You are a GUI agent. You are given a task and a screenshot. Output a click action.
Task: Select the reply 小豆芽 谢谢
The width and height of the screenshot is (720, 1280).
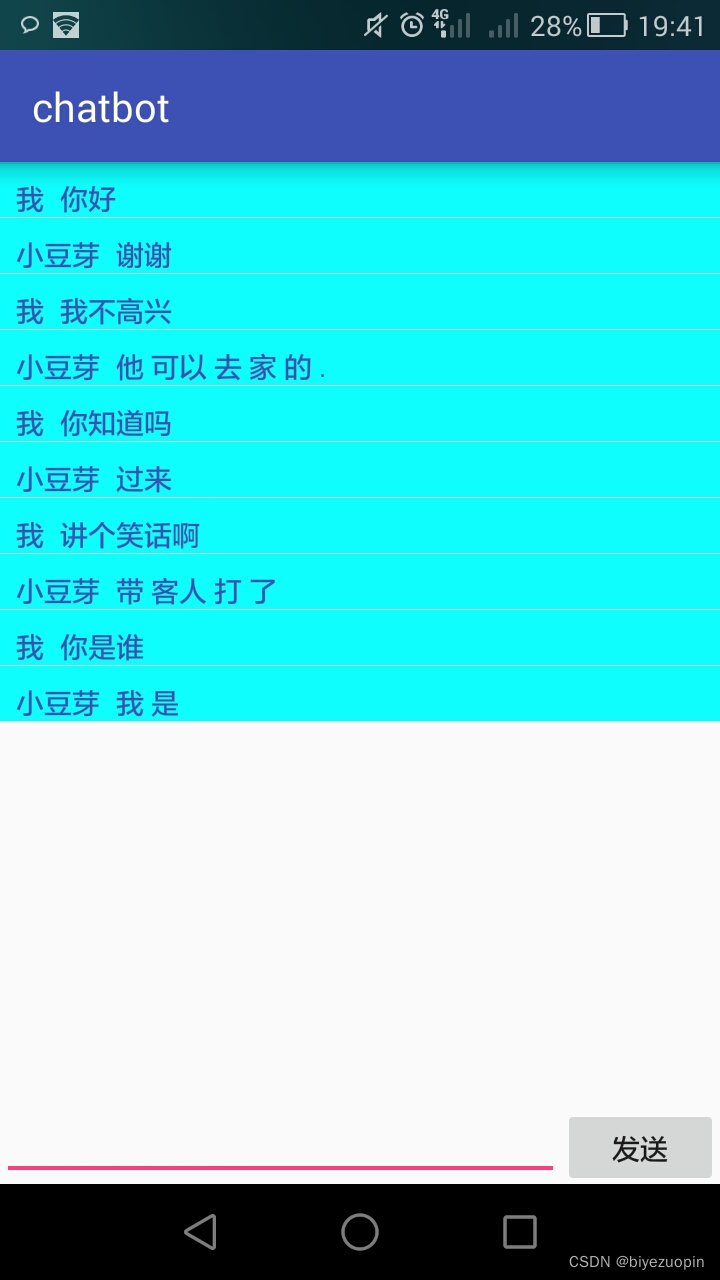click(x=95, y=255)
